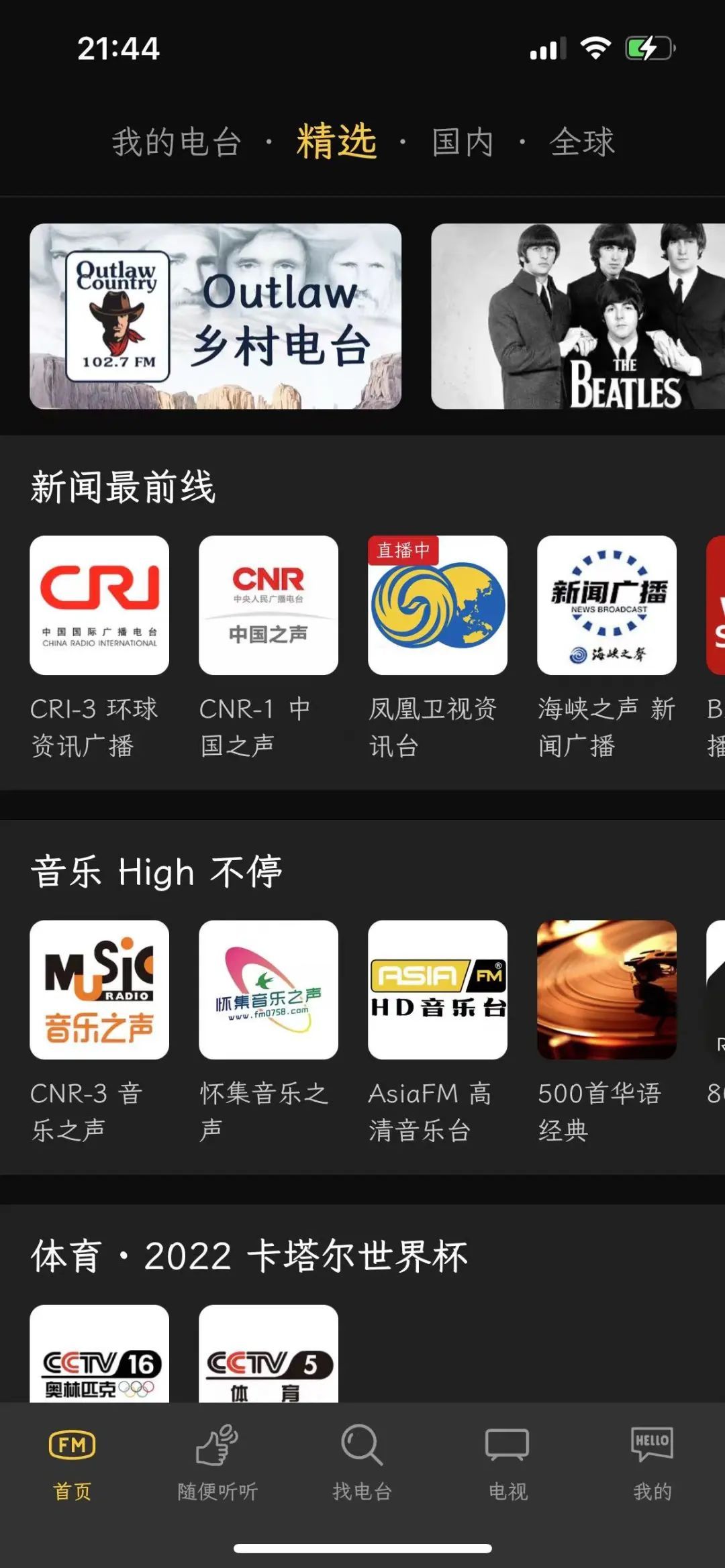The width and height of the screenshot is (725, 1568).
Task: Switch to the 我的电台 tab
Action: pyautogui.click(x=177, y=142)
